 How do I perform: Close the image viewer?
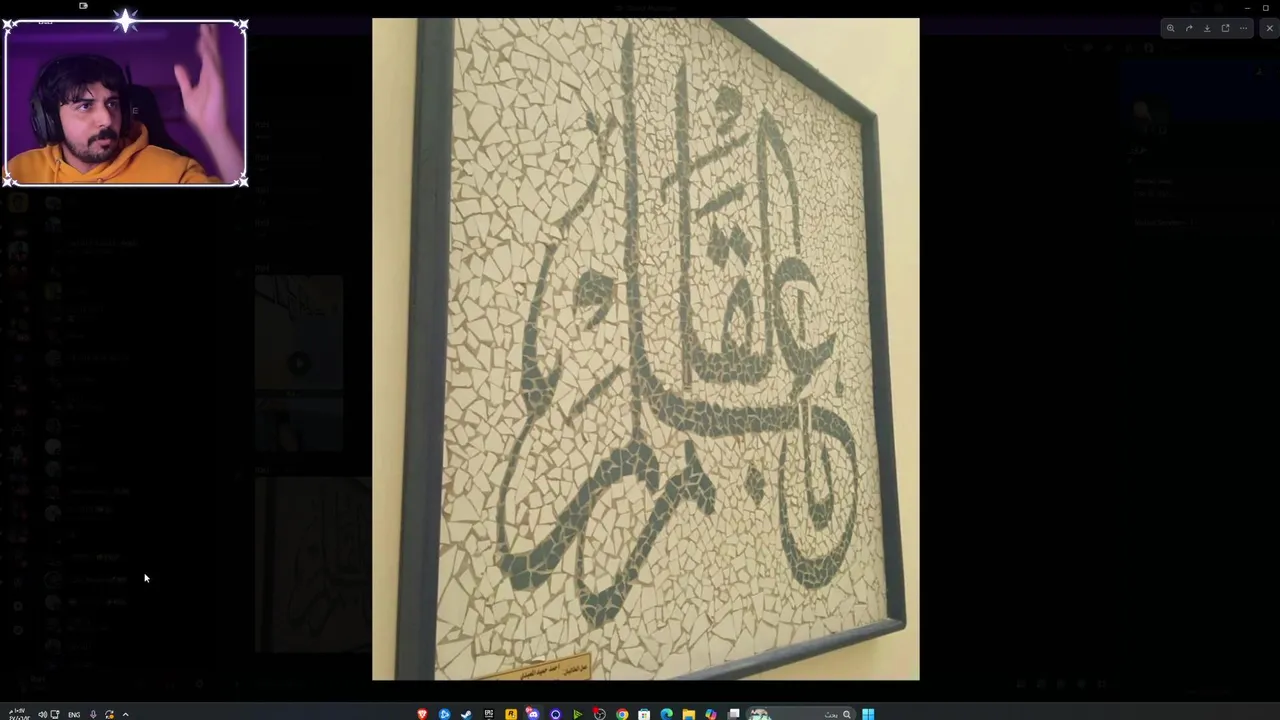coord(1269,28)
